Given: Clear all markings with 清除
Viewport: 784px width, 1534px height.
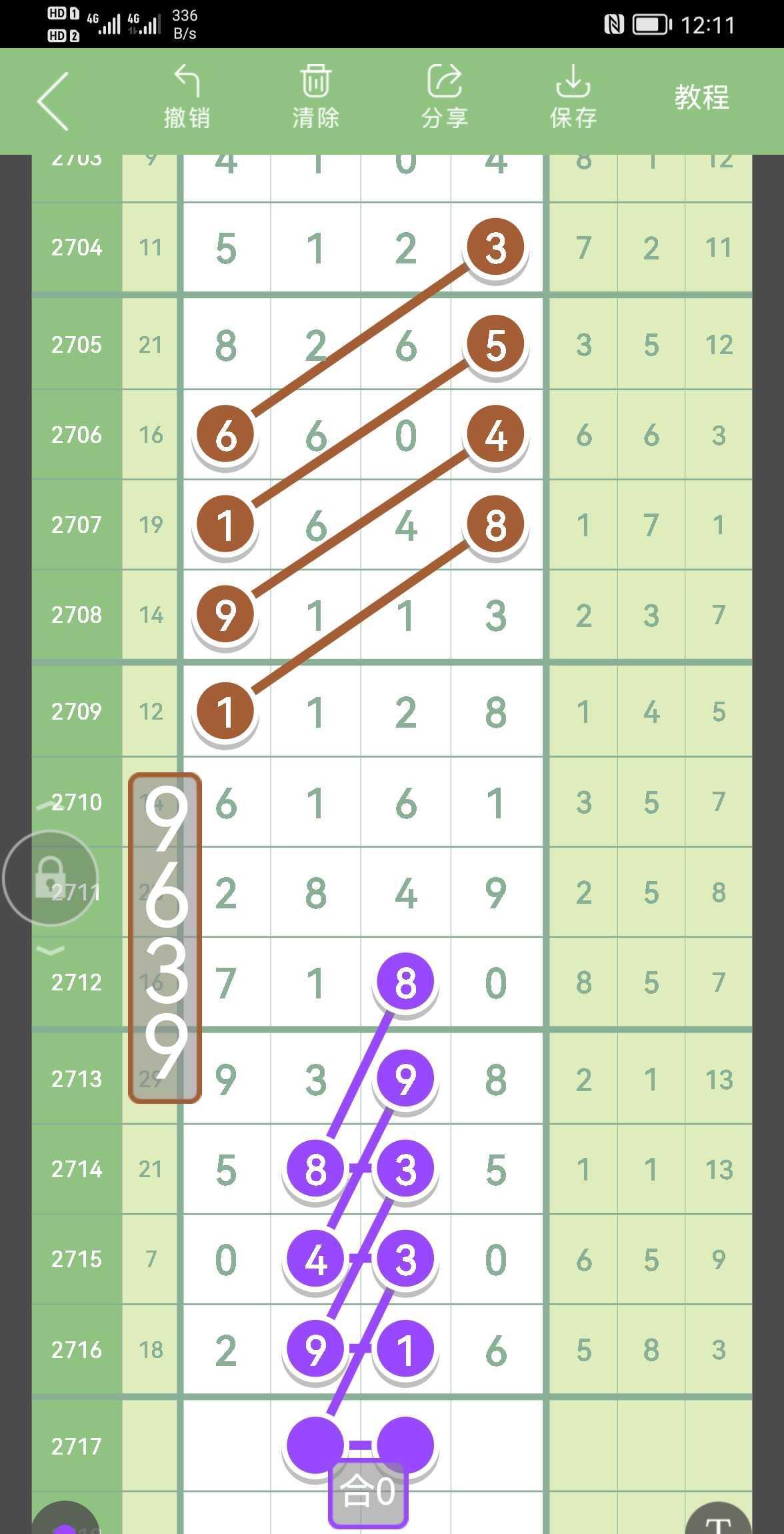Looking at the screenshot, I should pos(315,97).
